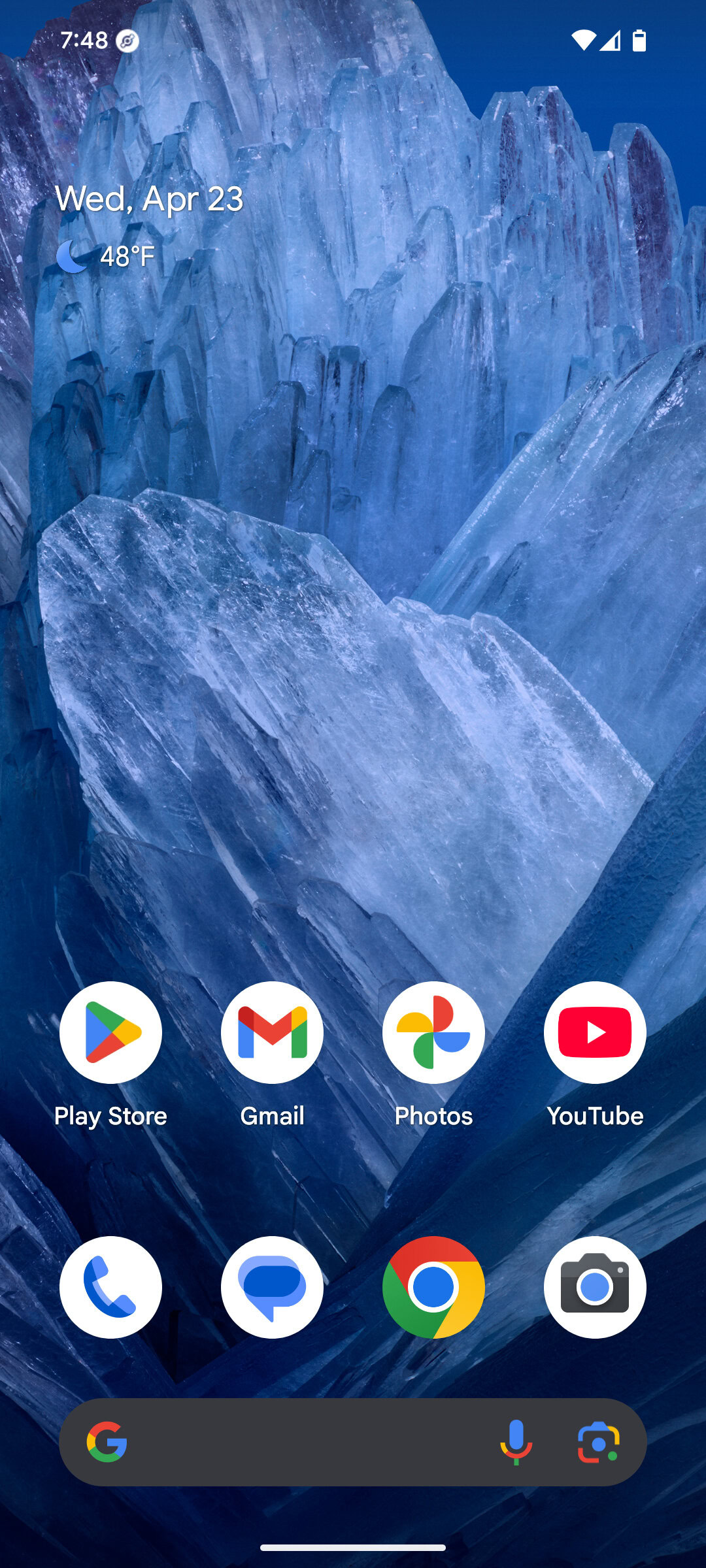Launch the YouTube app

point(595,1032)
